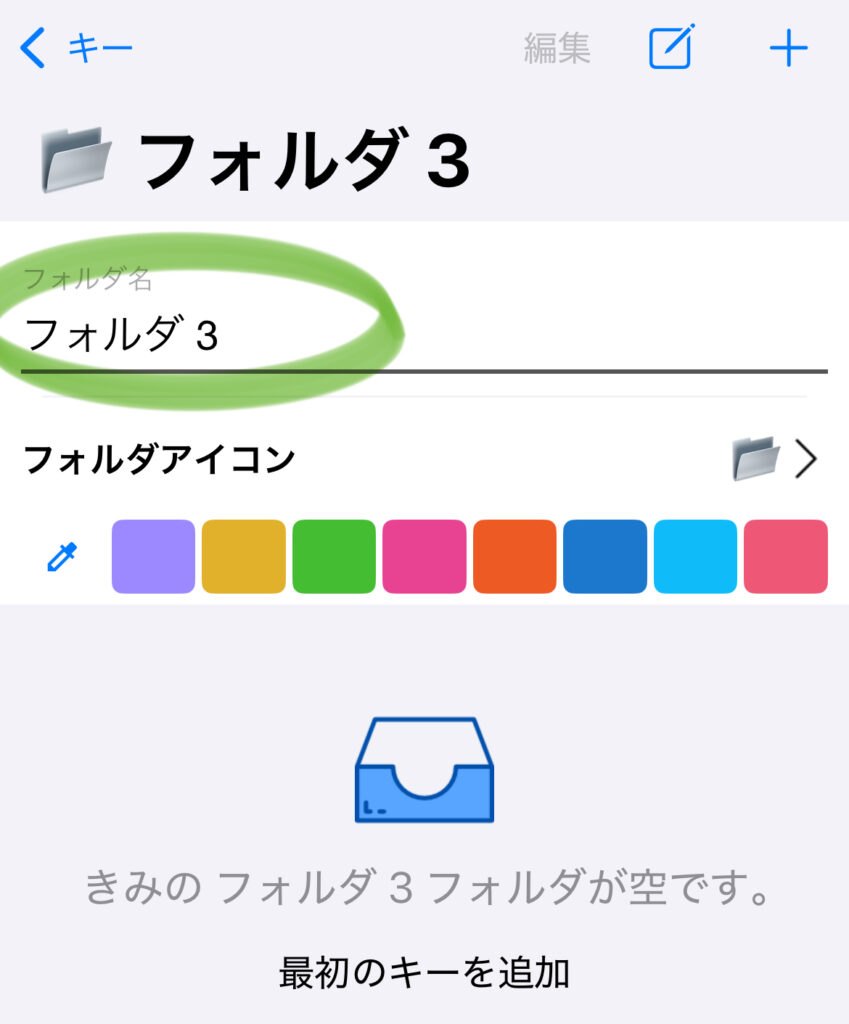849x1024 pixels.
Task: Open the compose note icon
Action: coord(671,47)
